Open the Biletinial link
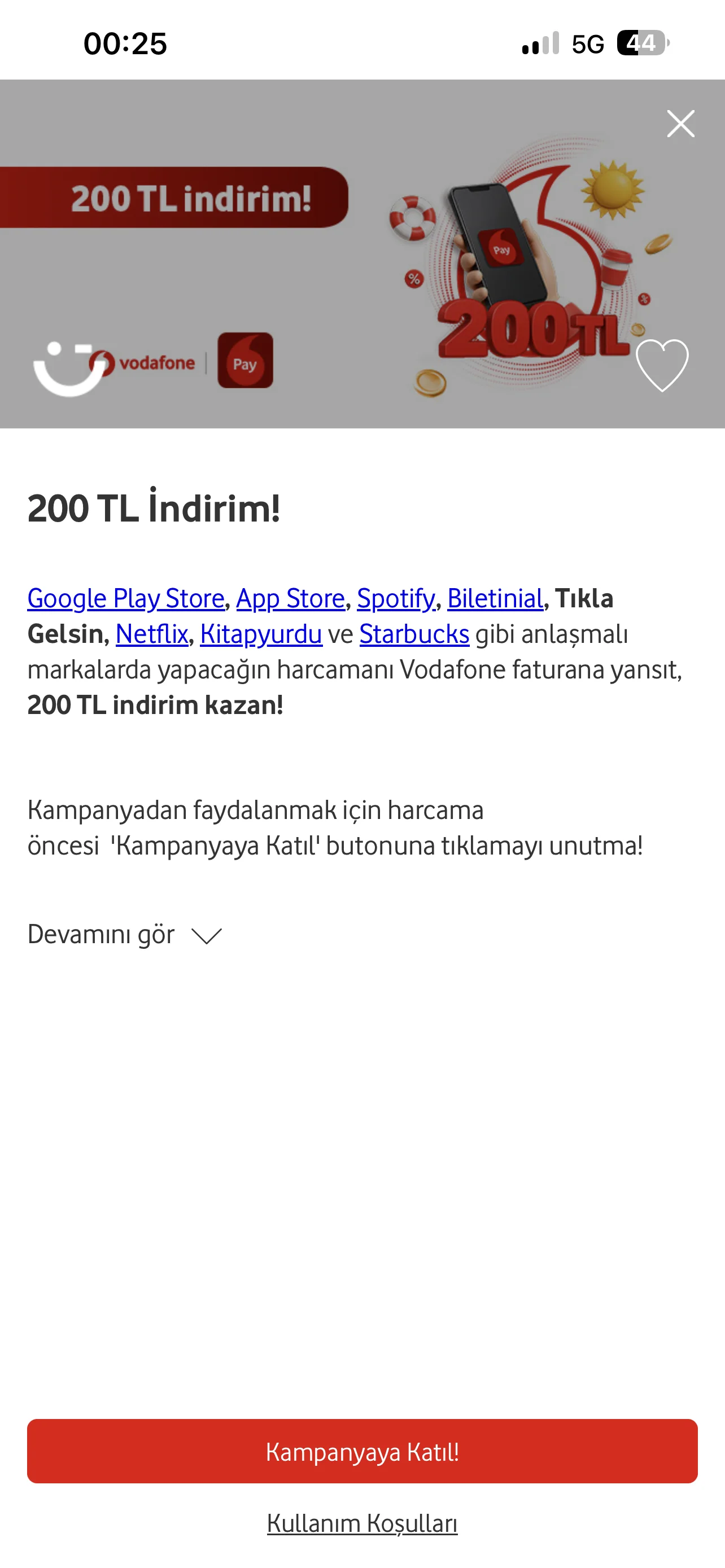The image size is (725, 1568). (495, 598)
